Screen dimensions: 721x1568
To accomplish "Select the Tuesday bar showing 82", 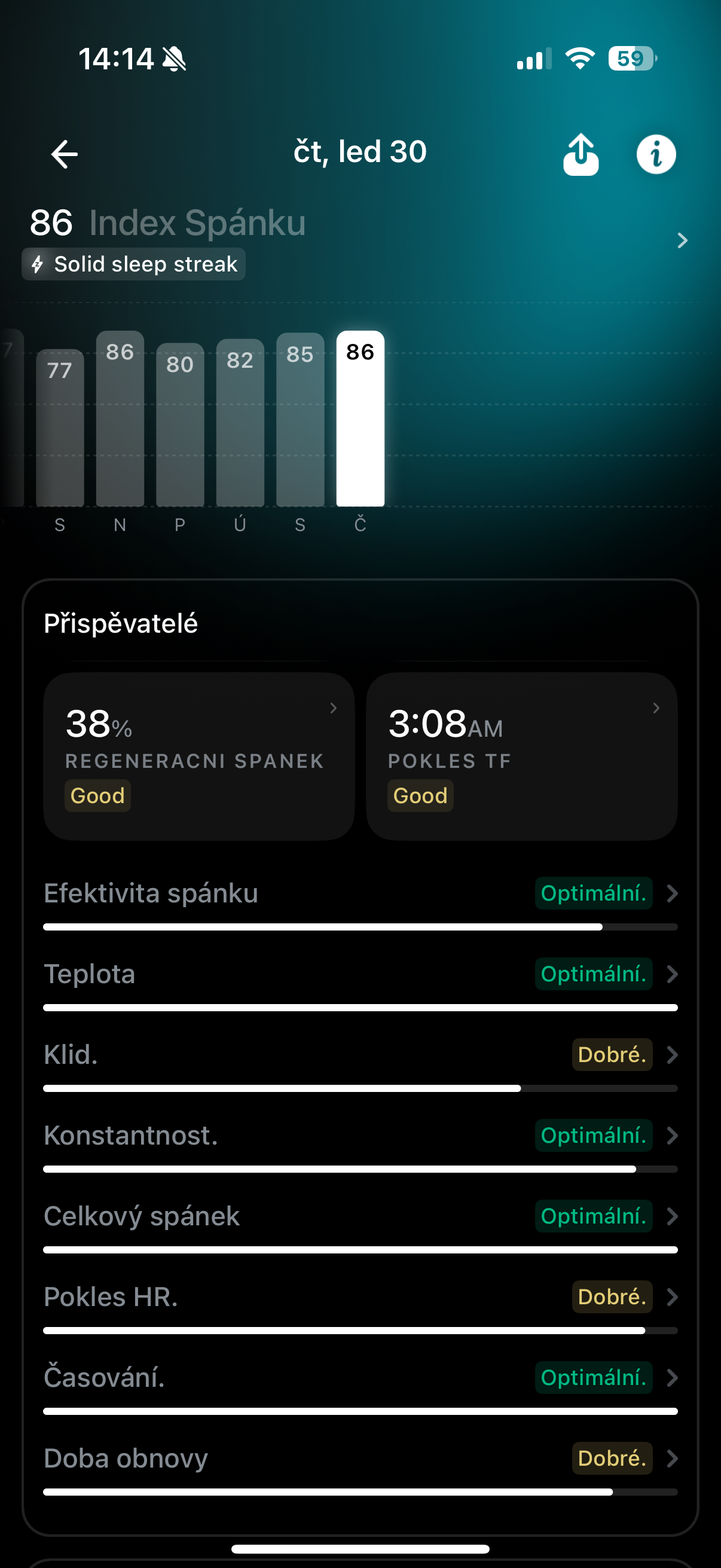I will click(240, 422).
